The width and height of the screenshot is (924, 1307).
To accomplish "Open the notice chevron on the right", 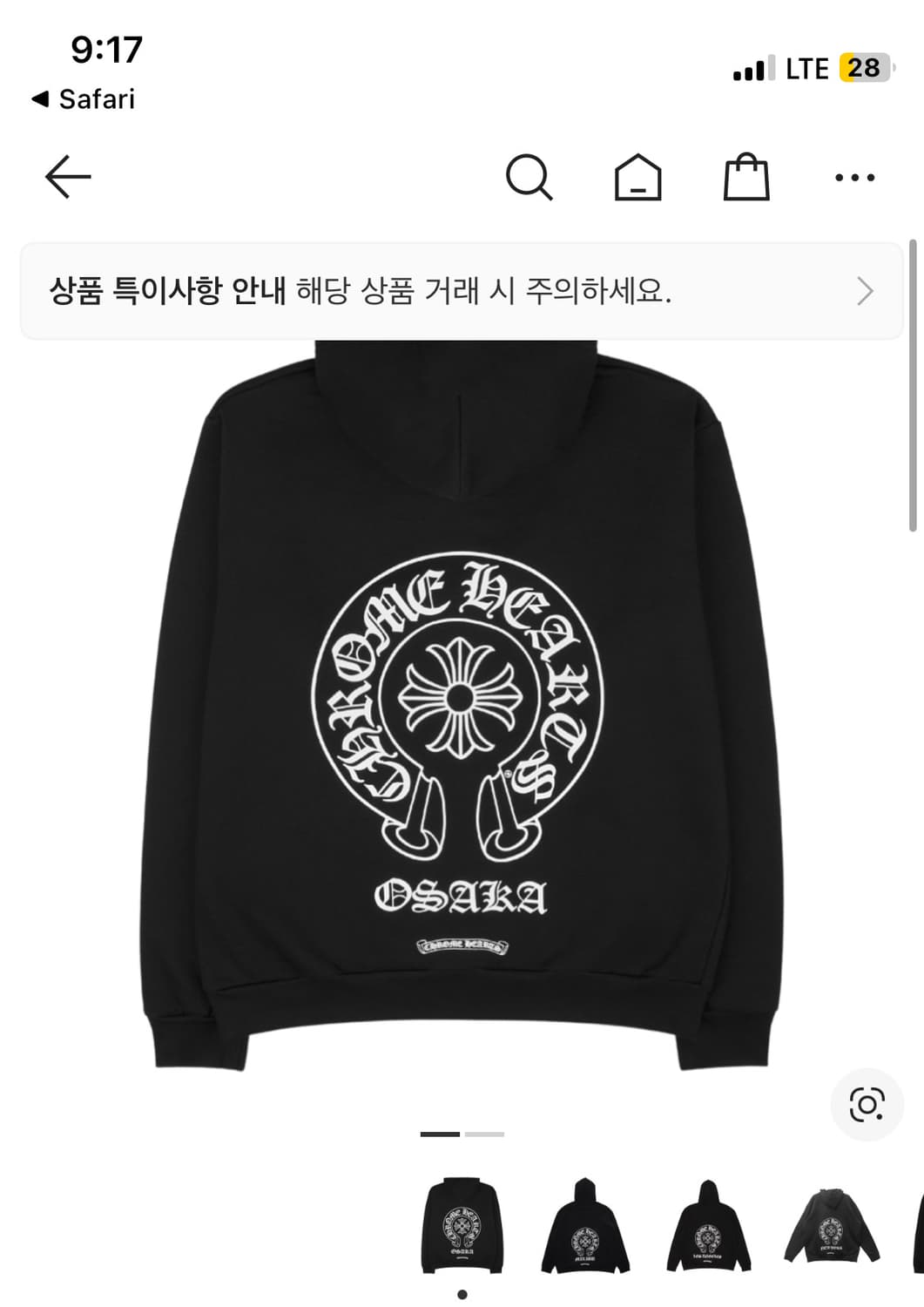I will [860, 288].
